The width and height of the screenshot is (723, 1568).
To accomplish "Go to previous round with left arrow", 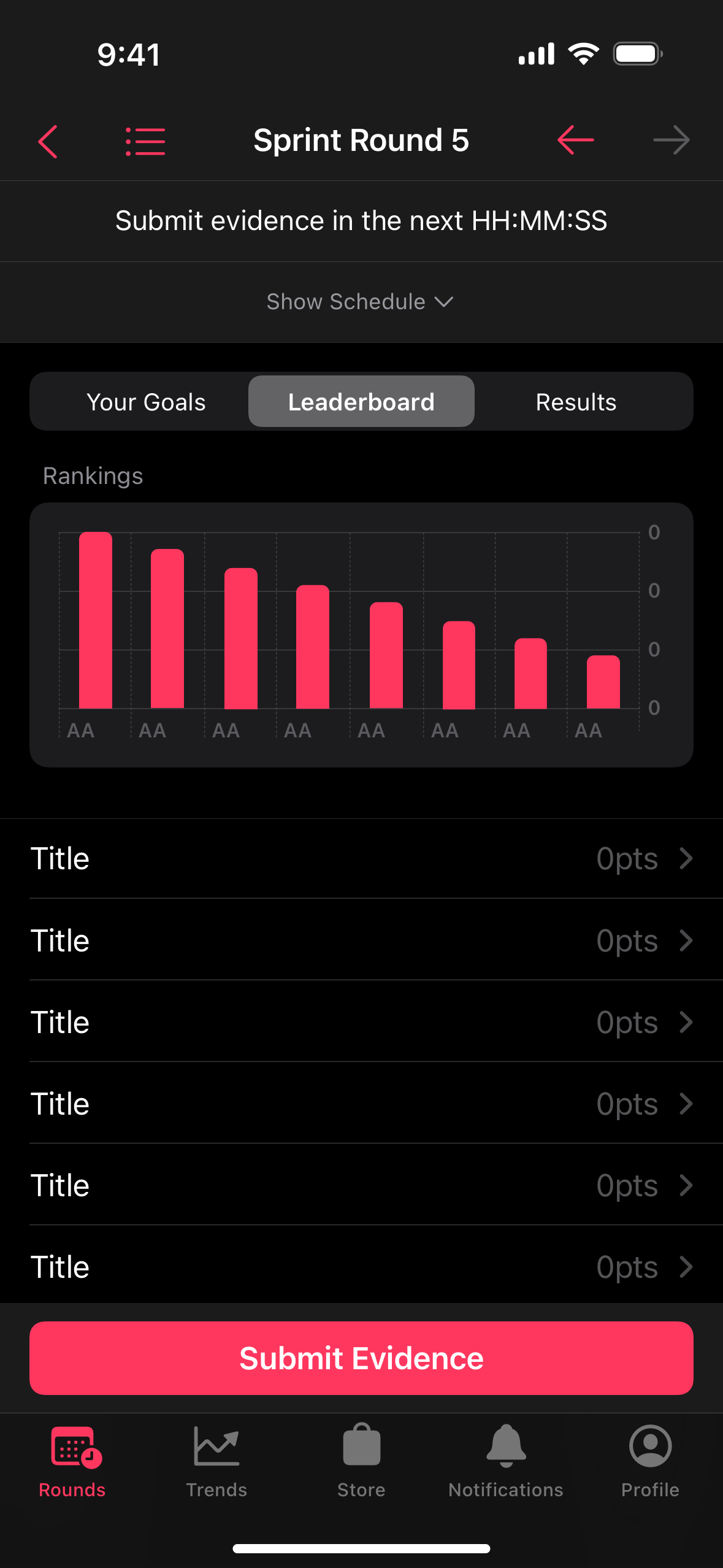I will coord(575,140).
